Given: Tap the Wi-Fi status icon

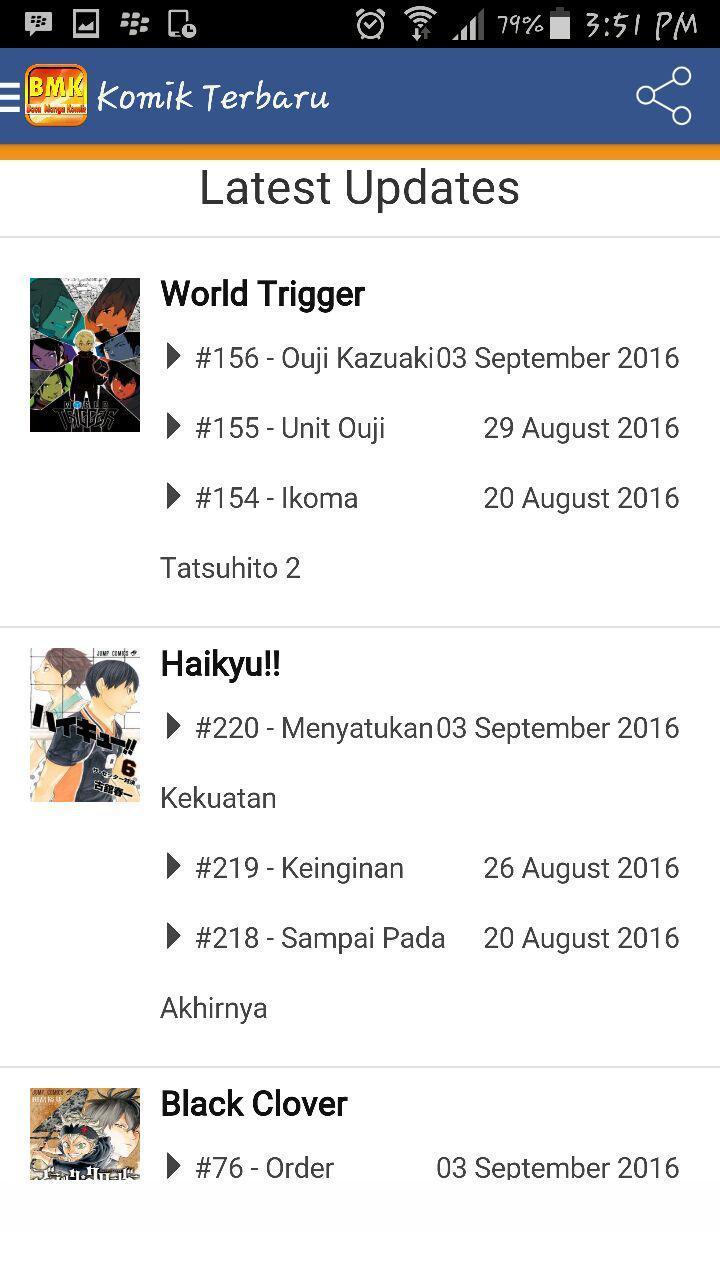Looking at the screenshot, I should tap(420, 19).
